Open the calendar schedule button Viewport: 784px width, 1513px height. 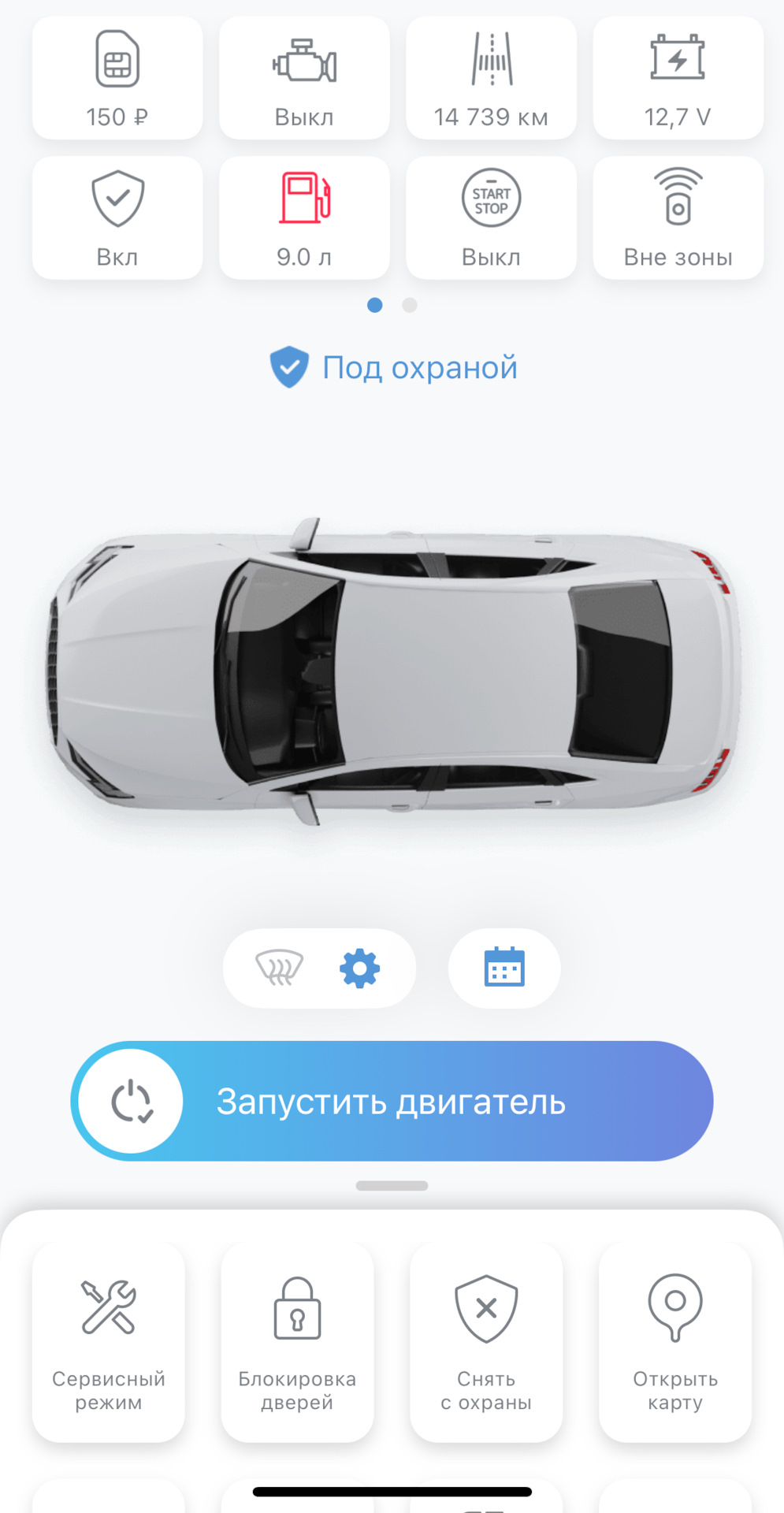tap(504, 968)
